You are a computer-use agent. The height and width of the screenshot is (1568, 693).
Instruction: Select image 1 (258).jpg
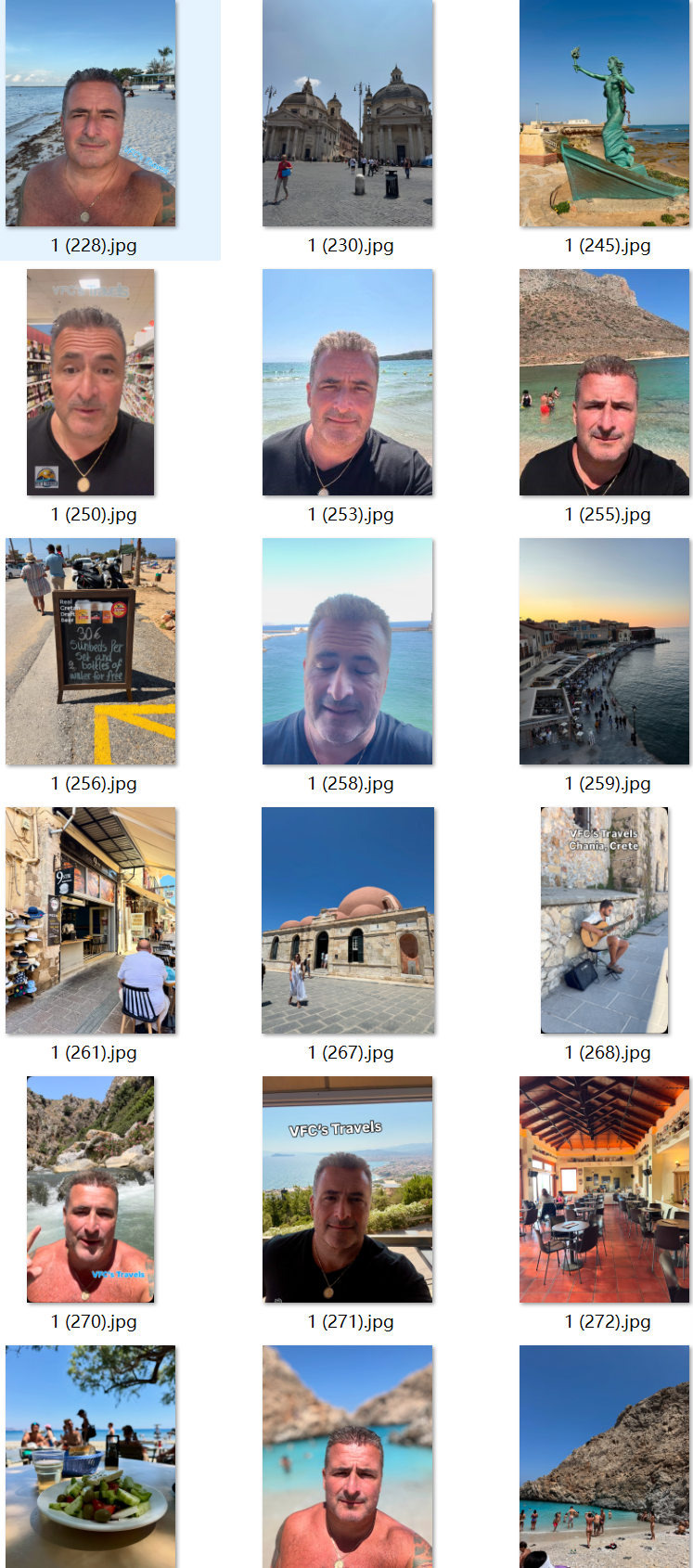tap(348, 651)
